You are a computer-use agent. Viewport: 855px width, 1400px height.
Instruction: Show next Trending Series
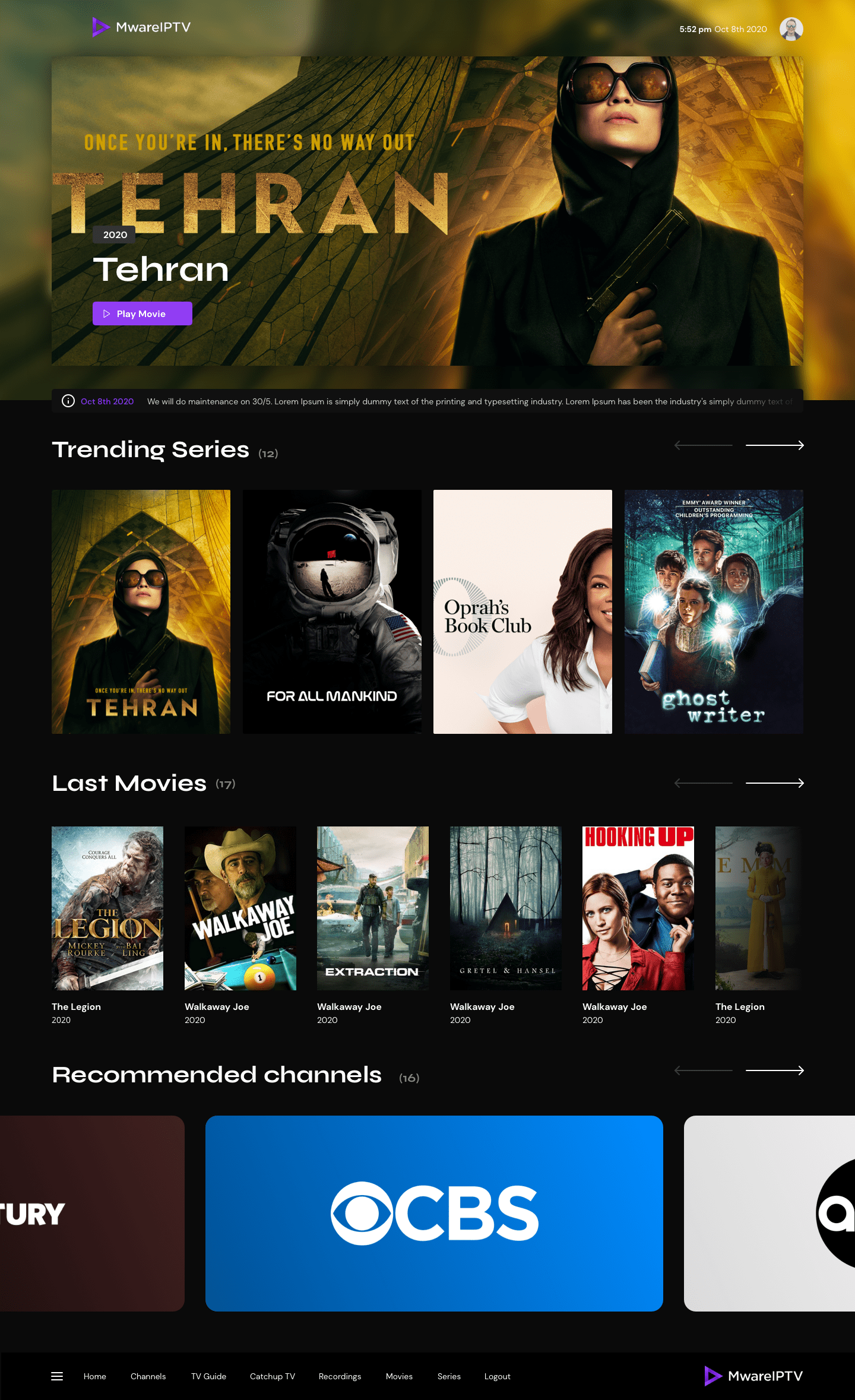(774, 445)
